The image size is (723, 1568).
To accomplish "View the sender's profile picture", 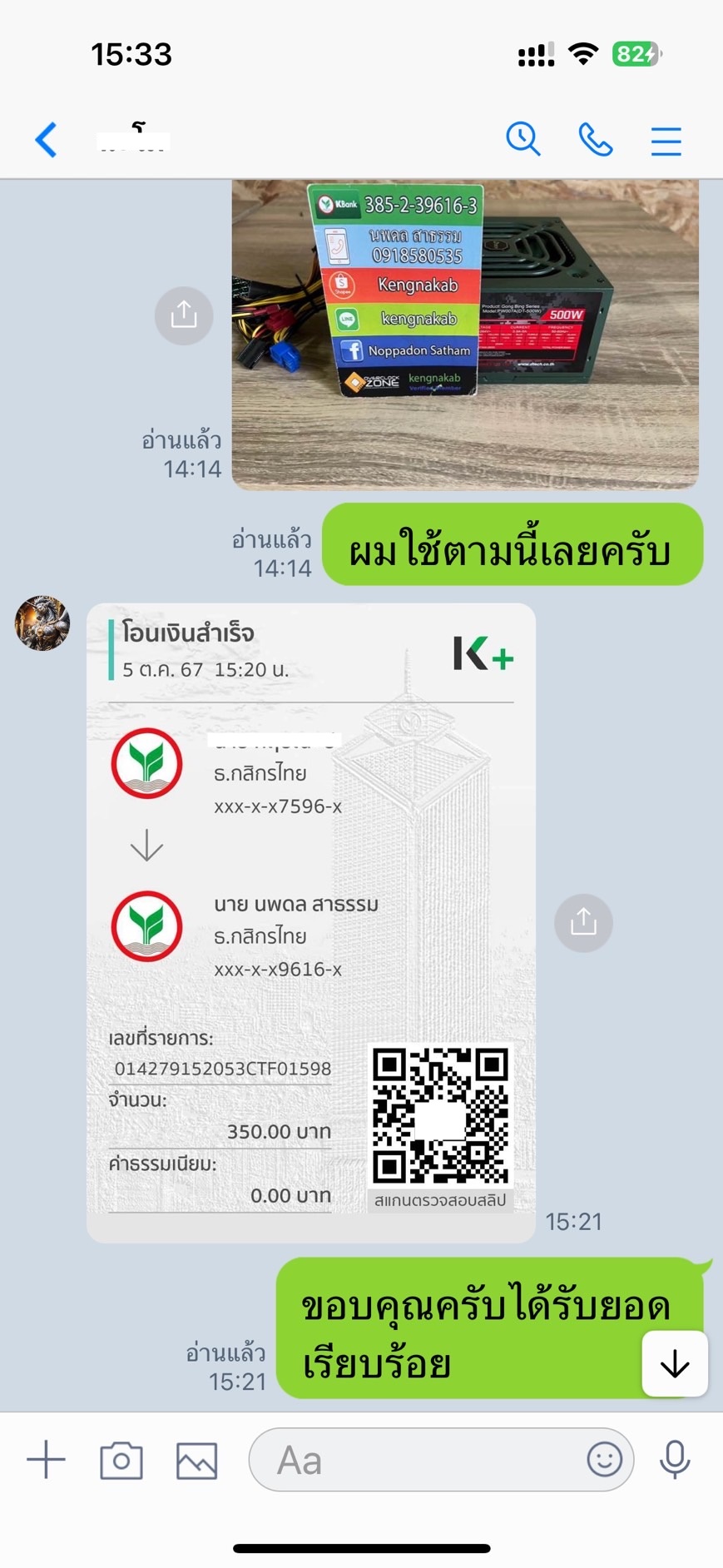I will click(x=42, y=623).
